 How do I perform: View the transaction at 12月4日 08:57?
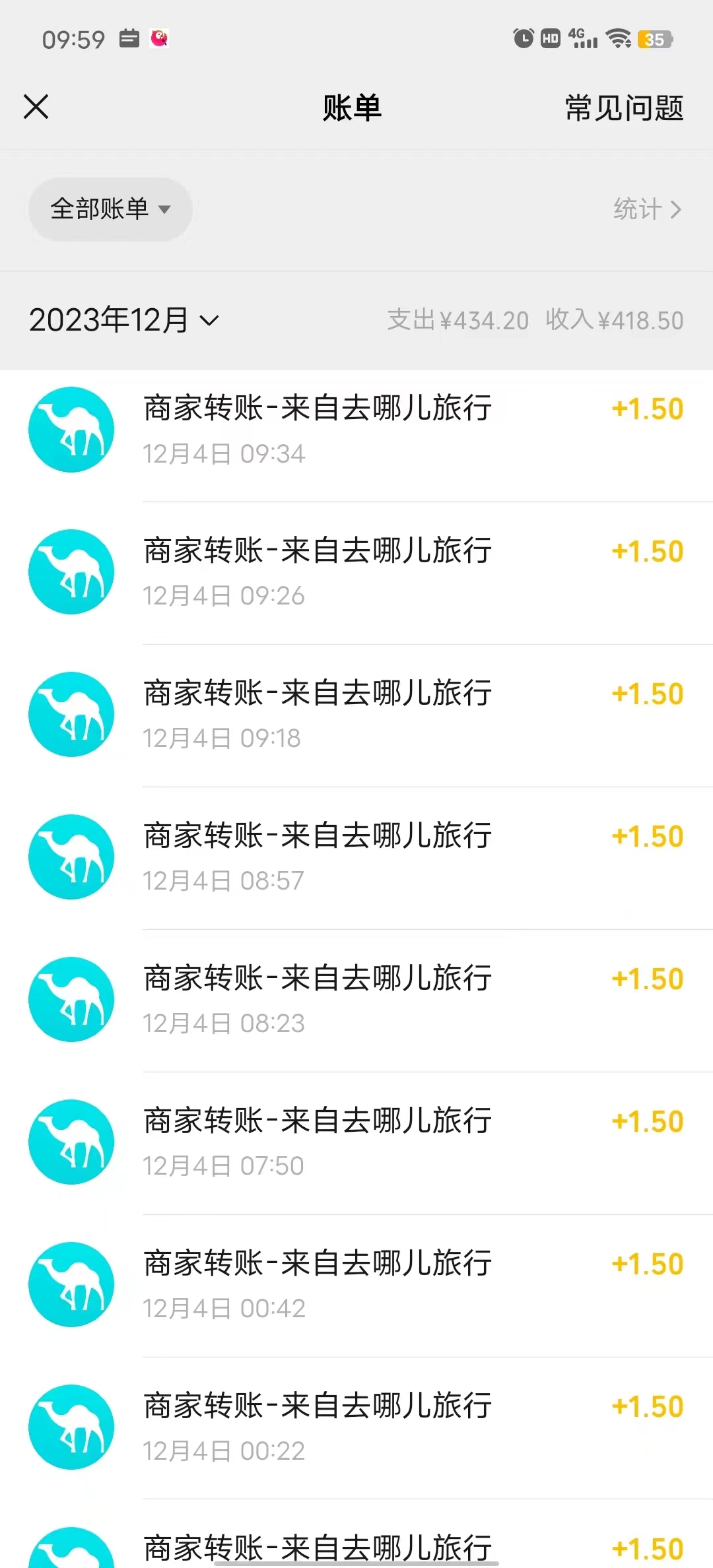pos(356,858)
